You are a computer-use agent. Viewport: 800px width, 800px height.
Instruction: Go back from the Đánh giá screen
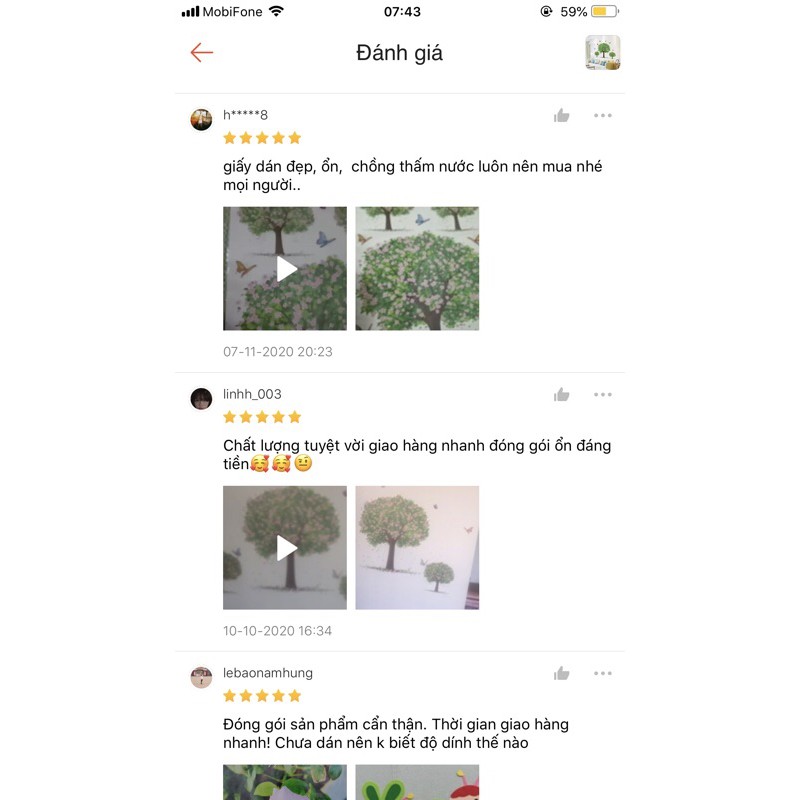[x=202, y=53]
